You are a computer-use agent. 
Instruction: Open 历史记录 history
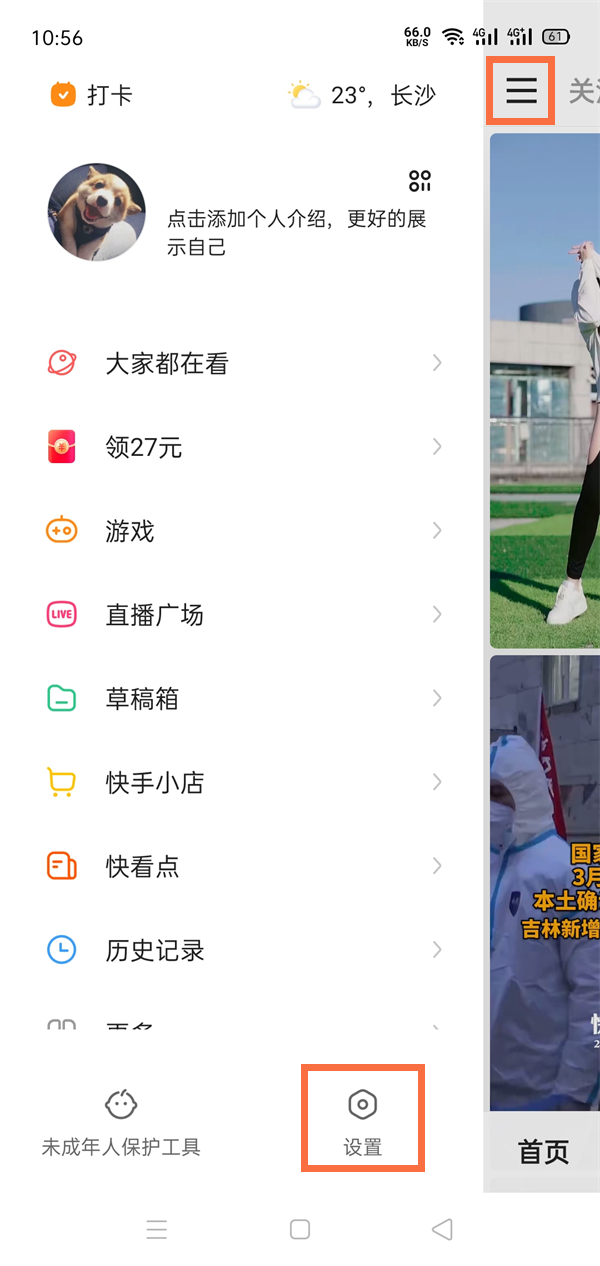(244, 950)
